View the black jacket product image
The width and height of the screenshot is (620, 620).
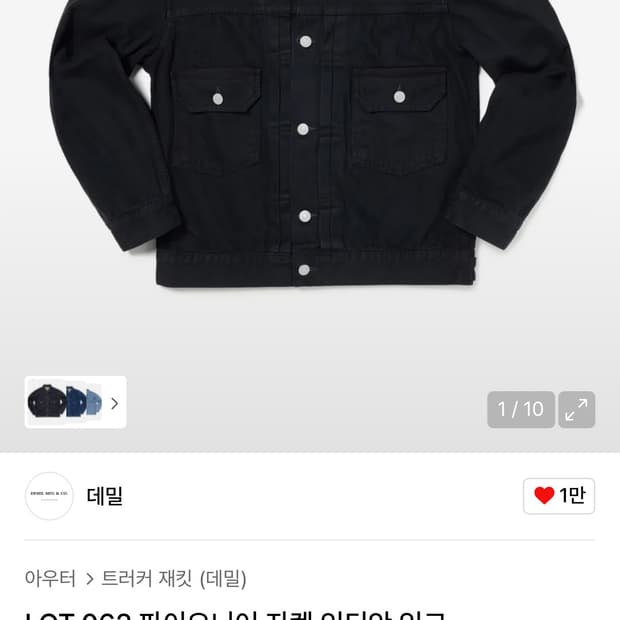(310, 142)
